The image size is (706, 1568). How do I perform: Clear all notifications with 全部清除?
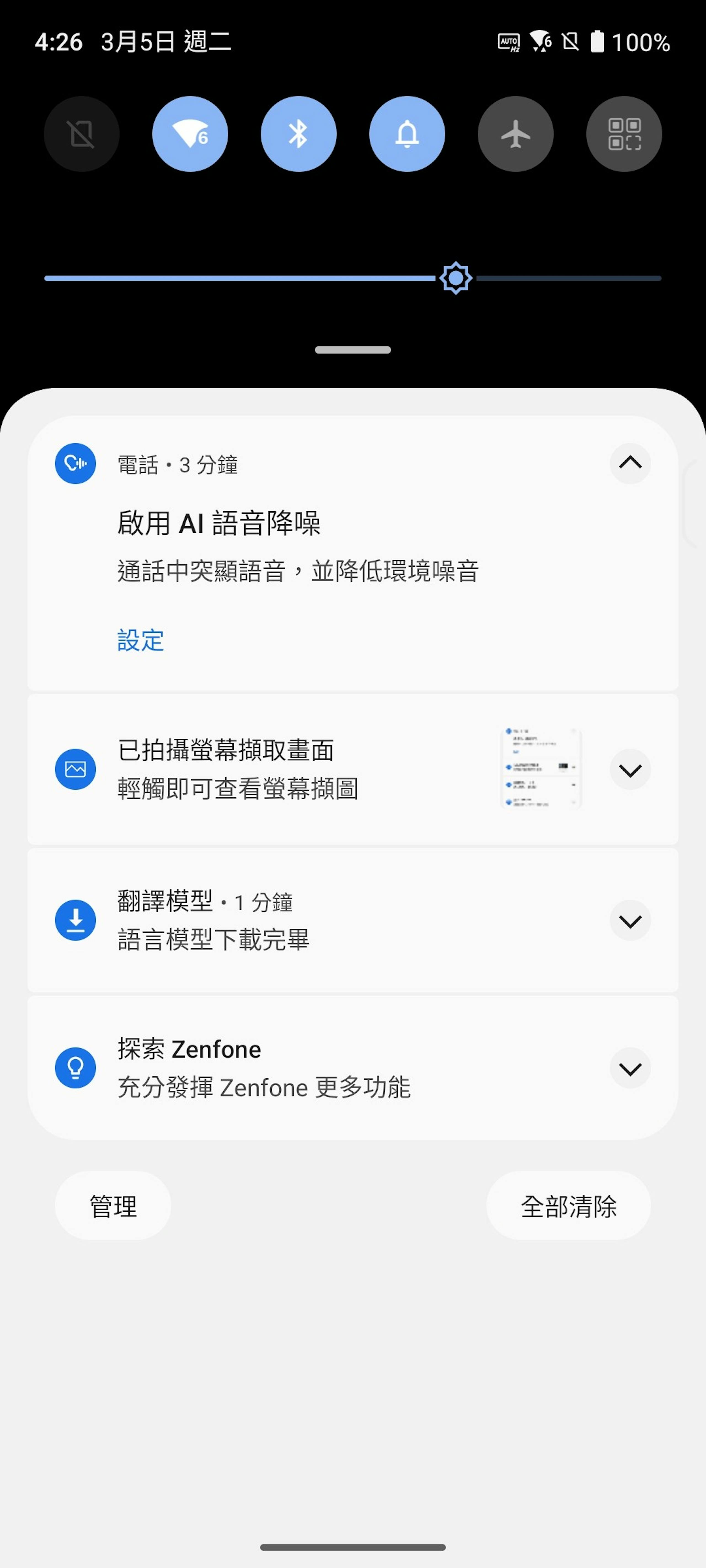[x=568, y=1206]
